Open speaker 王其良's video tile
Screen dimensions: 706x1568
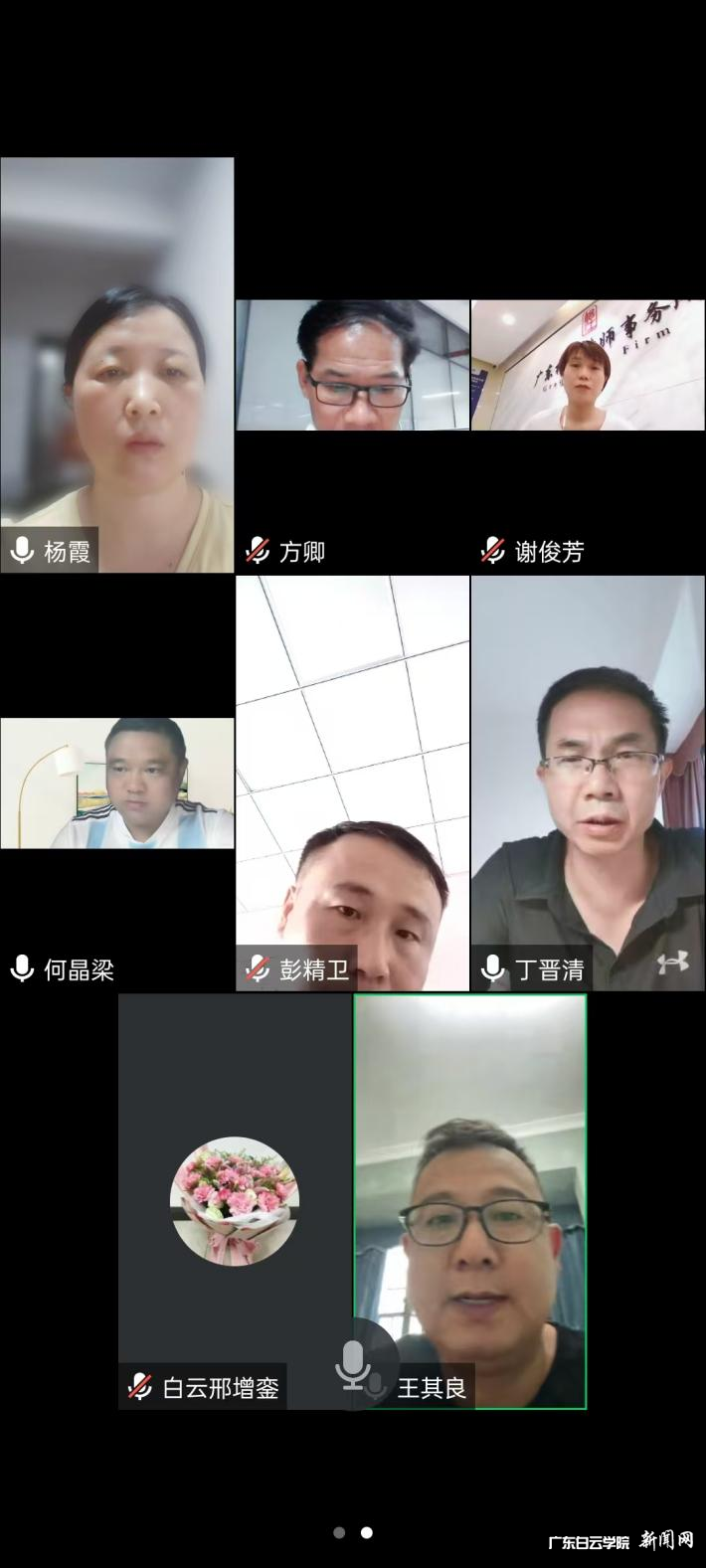(470, 1201)
